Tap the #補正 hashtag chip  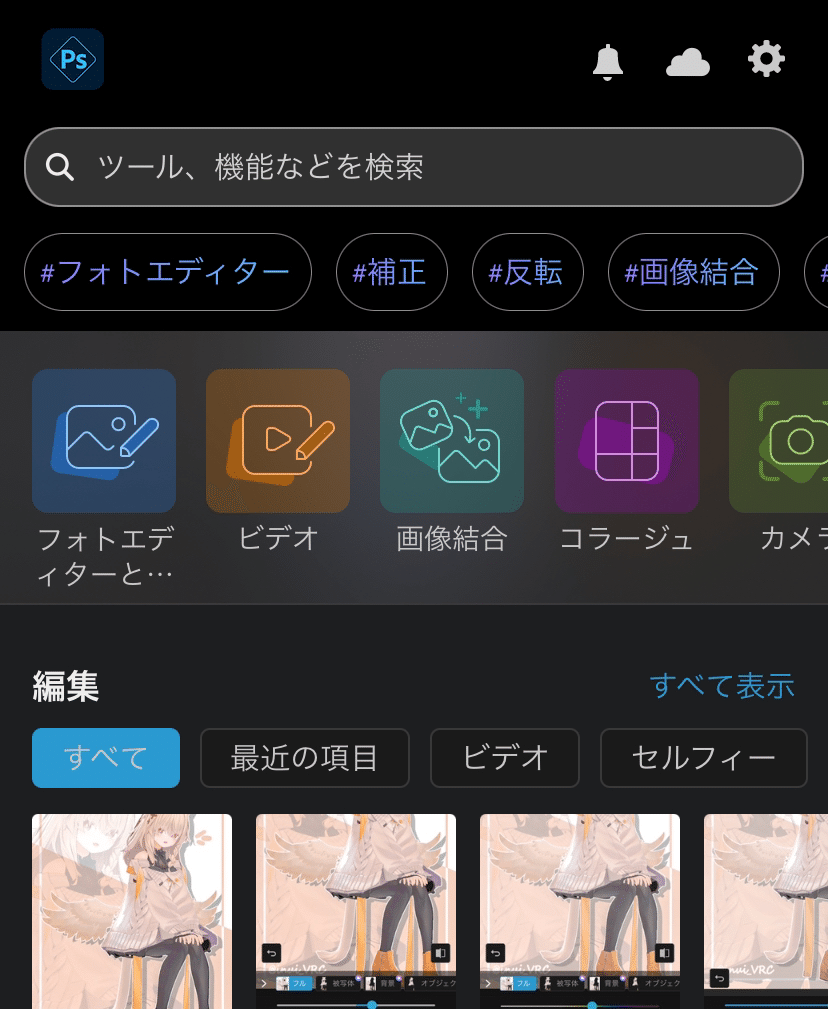(391, 271)
